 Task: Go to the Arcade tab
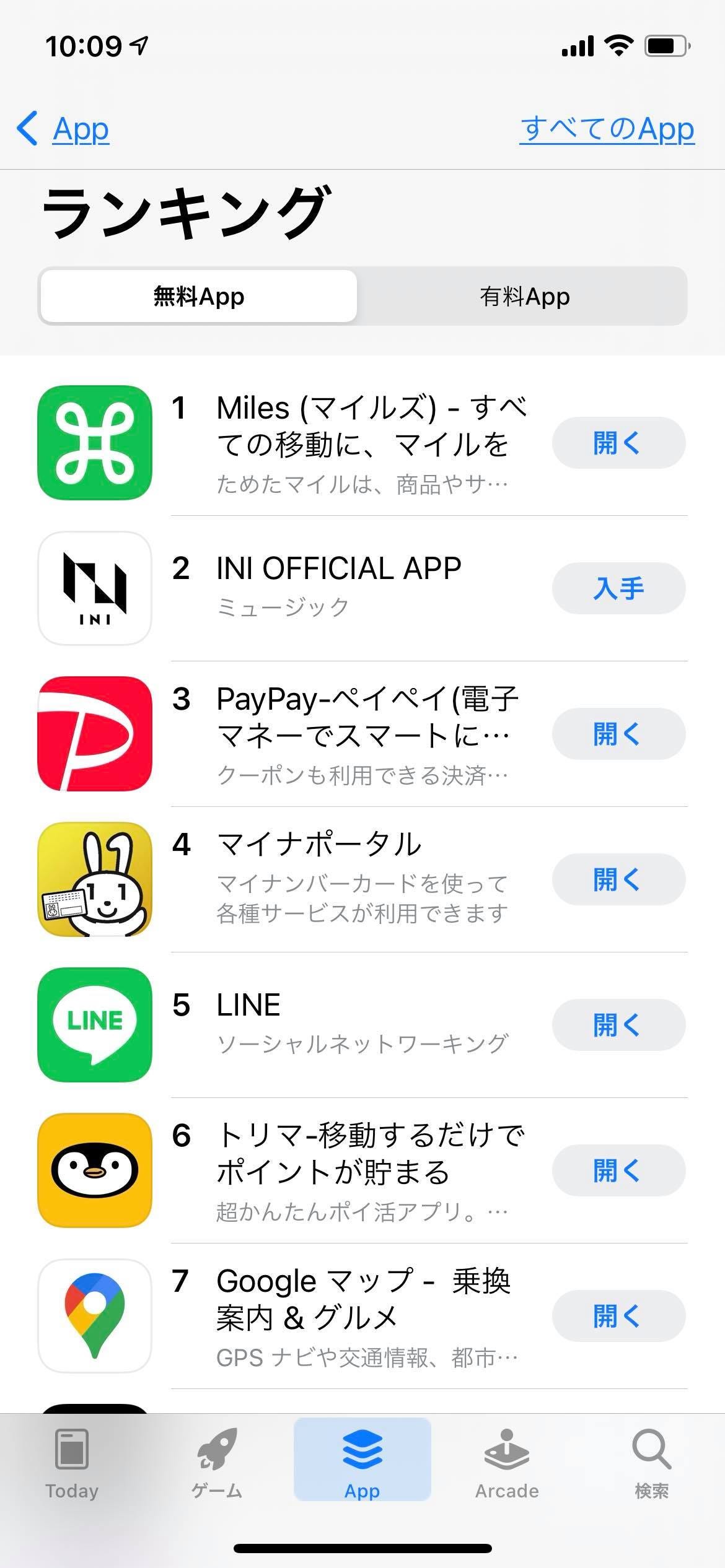(x=507, y=1461)
